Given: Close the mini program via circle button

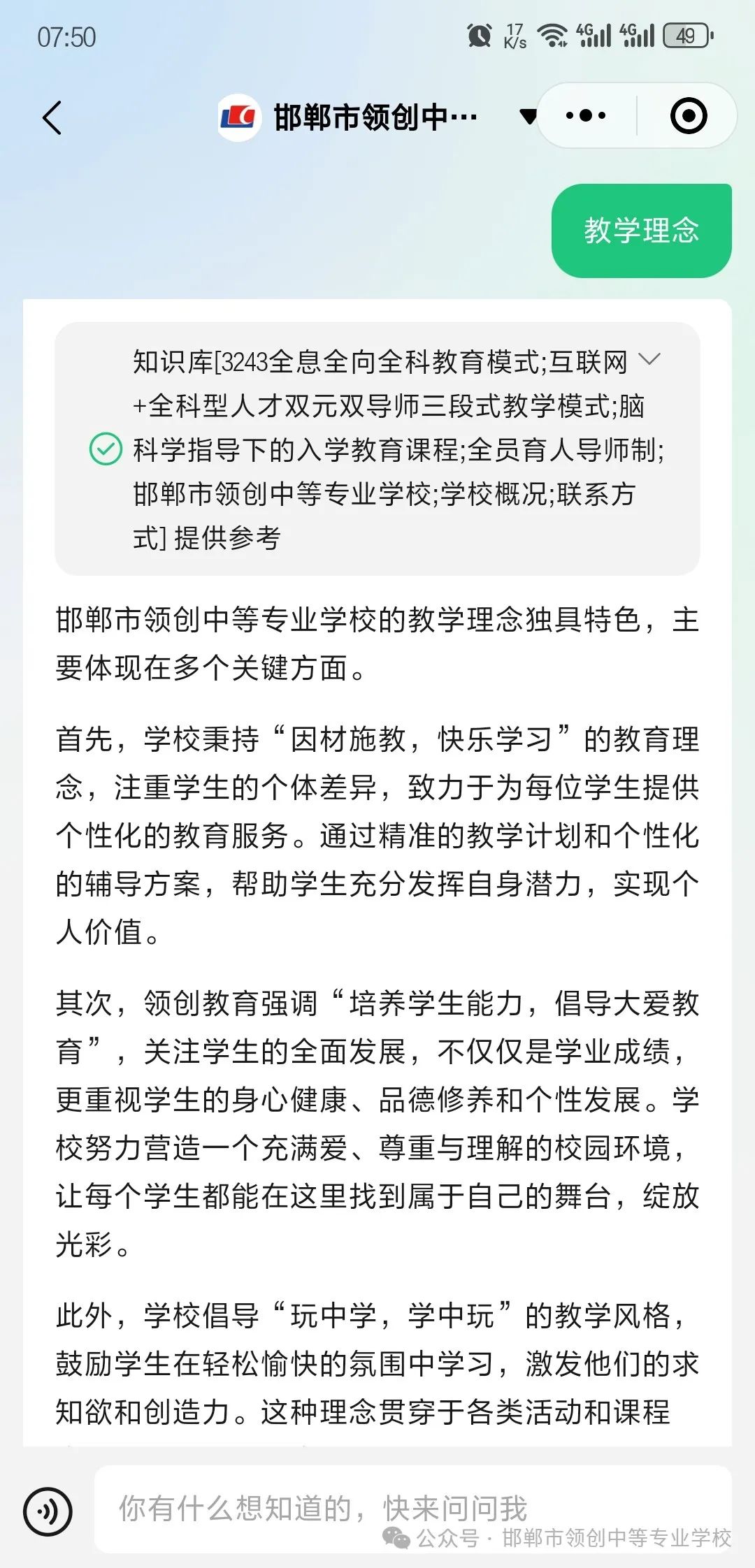Looking at the screenshot, I should pos(688,116).
